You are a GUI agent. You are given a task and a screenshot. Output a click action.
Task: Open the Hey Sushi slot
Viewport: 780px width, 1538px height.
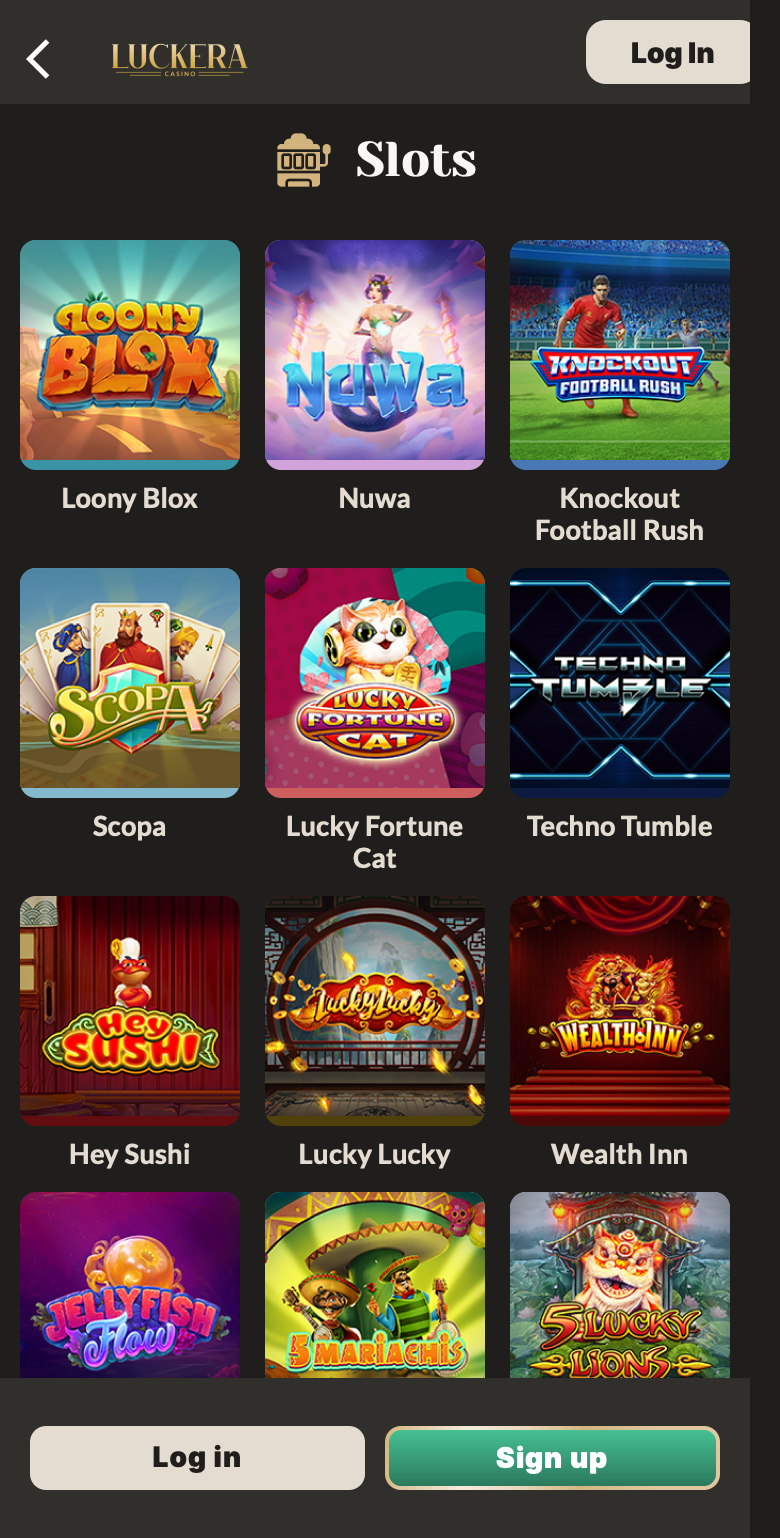[130, 1011]
